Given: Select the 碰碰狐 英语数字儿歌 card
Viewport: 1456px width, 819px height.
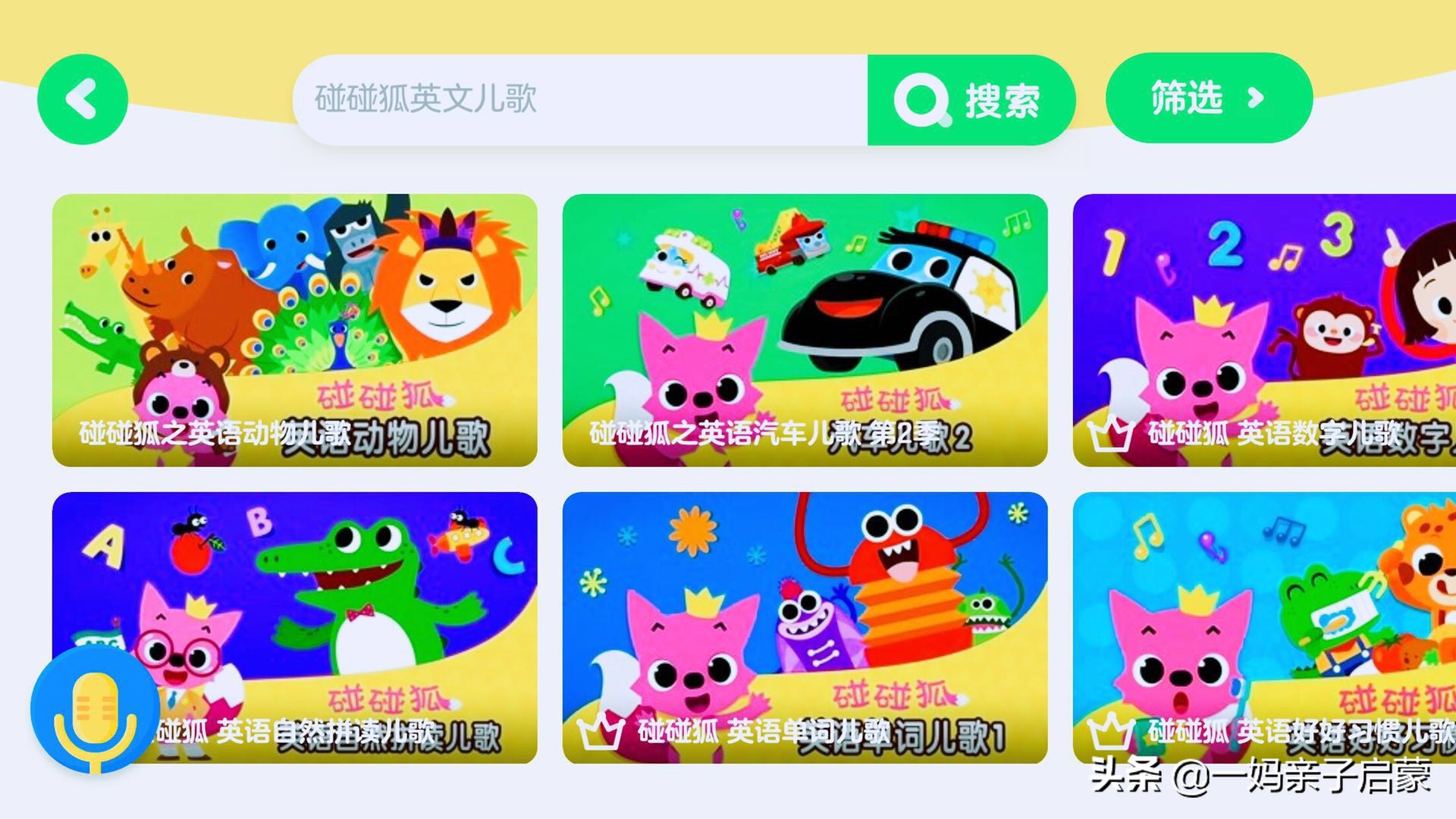Looking at the screenshot, I should tap(1264, 330).
